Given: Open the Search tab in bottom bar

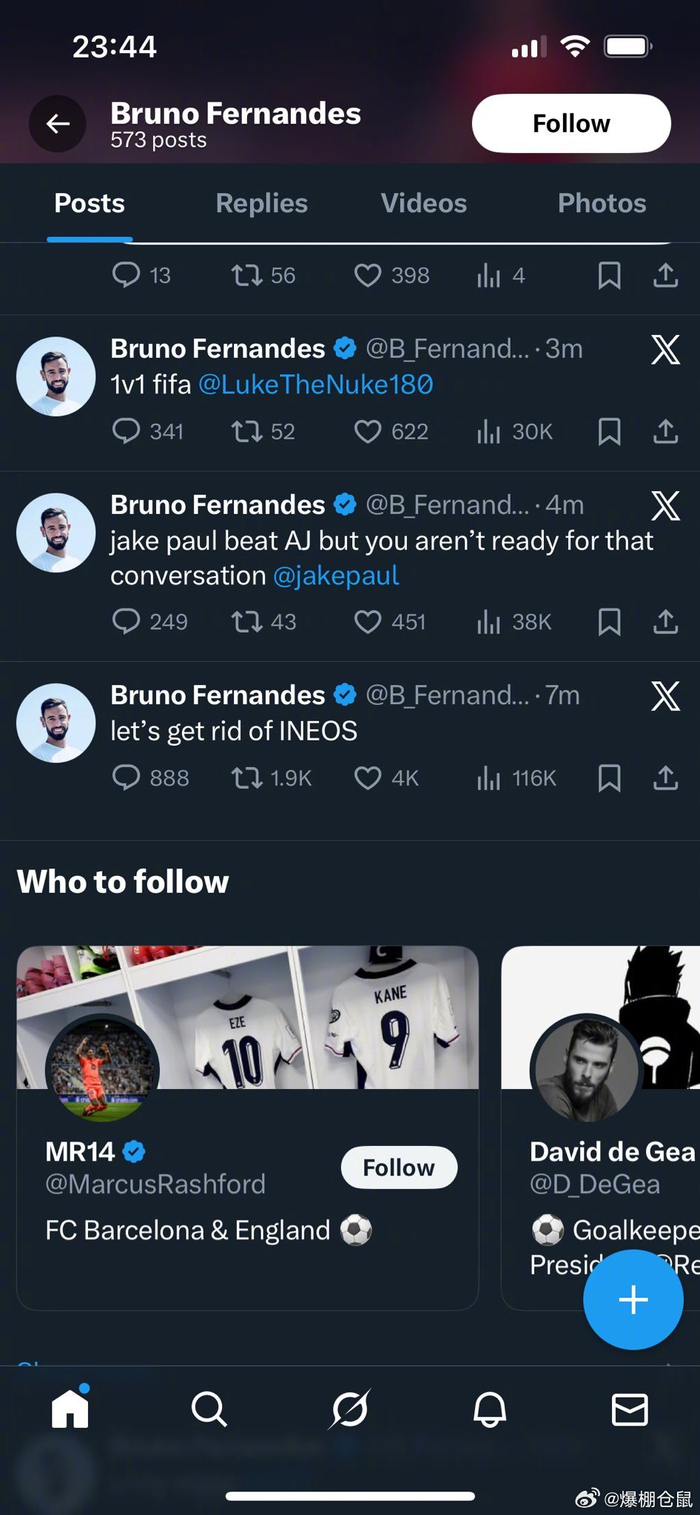Looking at the screenshot, I should [x=209, y=1410].
